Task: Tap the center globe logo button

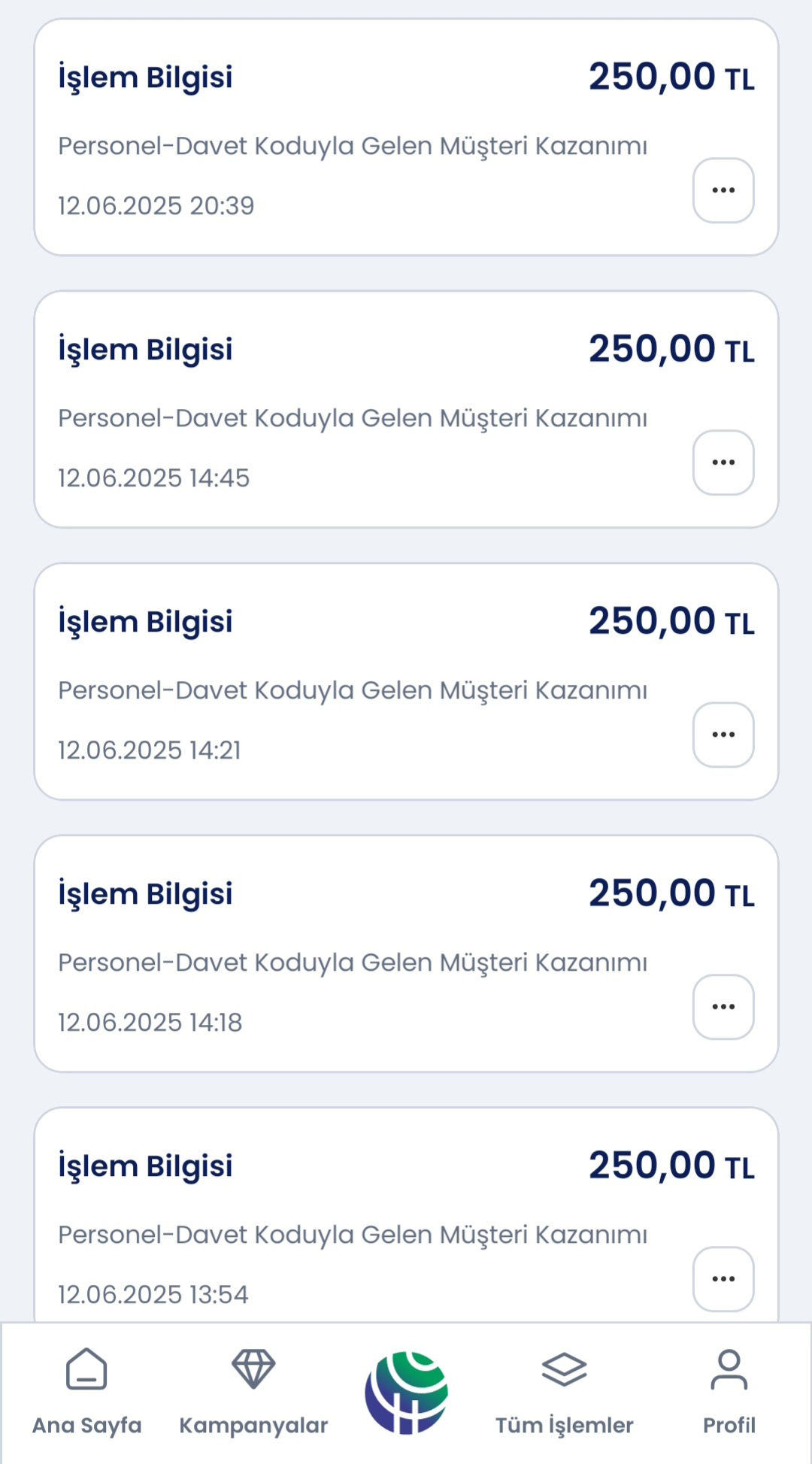Action: click(407, 1393)
